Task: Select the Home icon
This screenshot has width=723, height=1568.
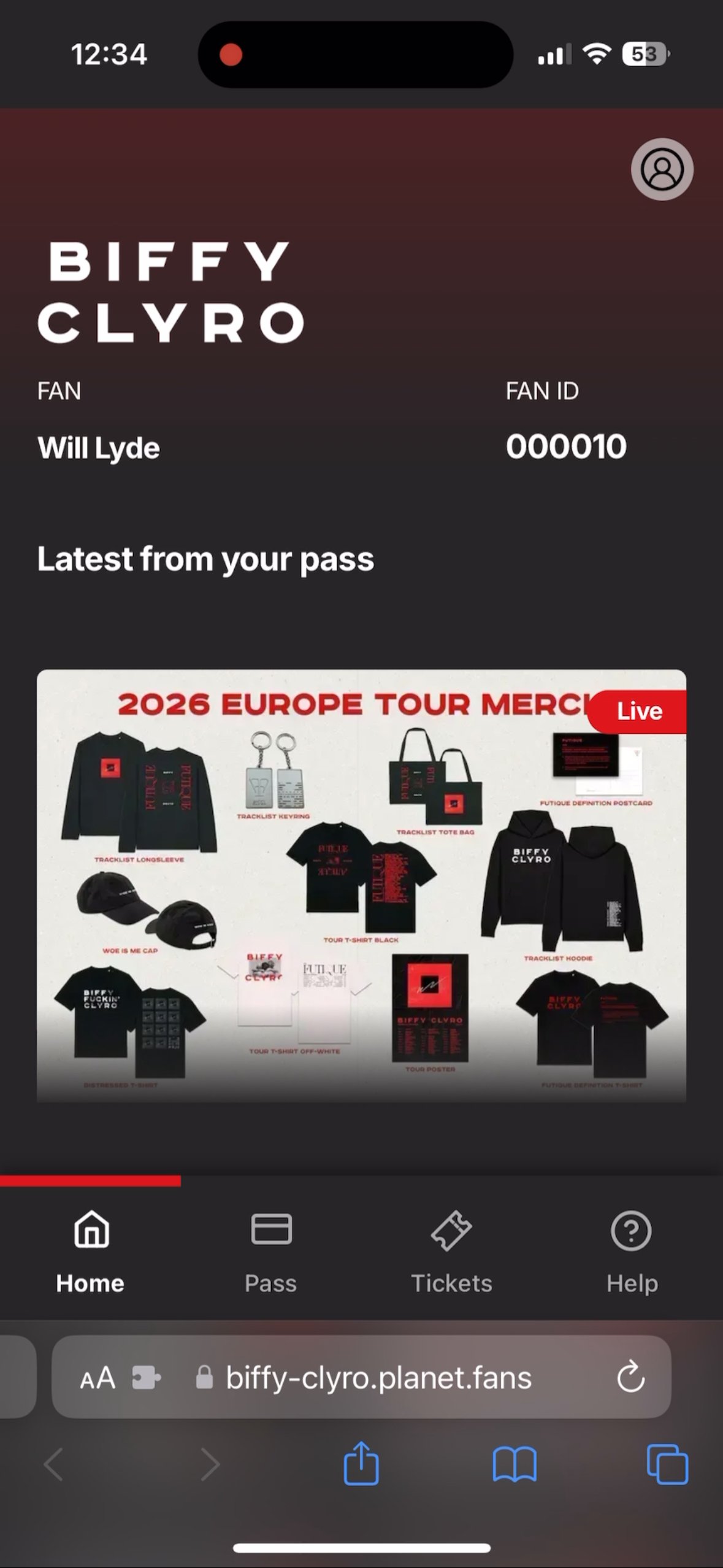Action: 90,1230
